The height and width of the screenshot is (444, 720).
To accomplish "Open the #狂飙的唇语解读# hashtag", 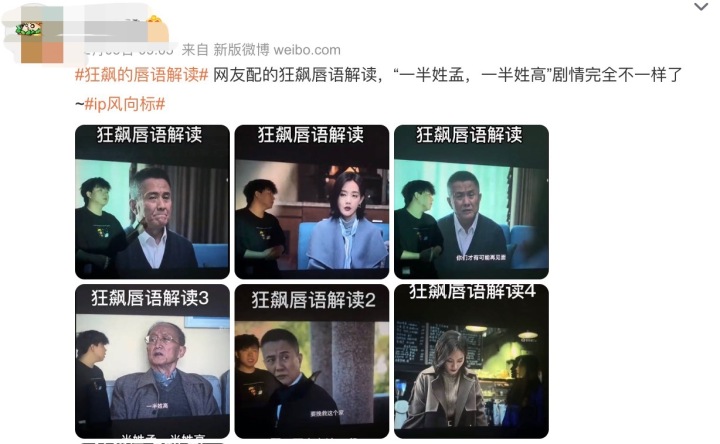I will [x=142, y=76].
